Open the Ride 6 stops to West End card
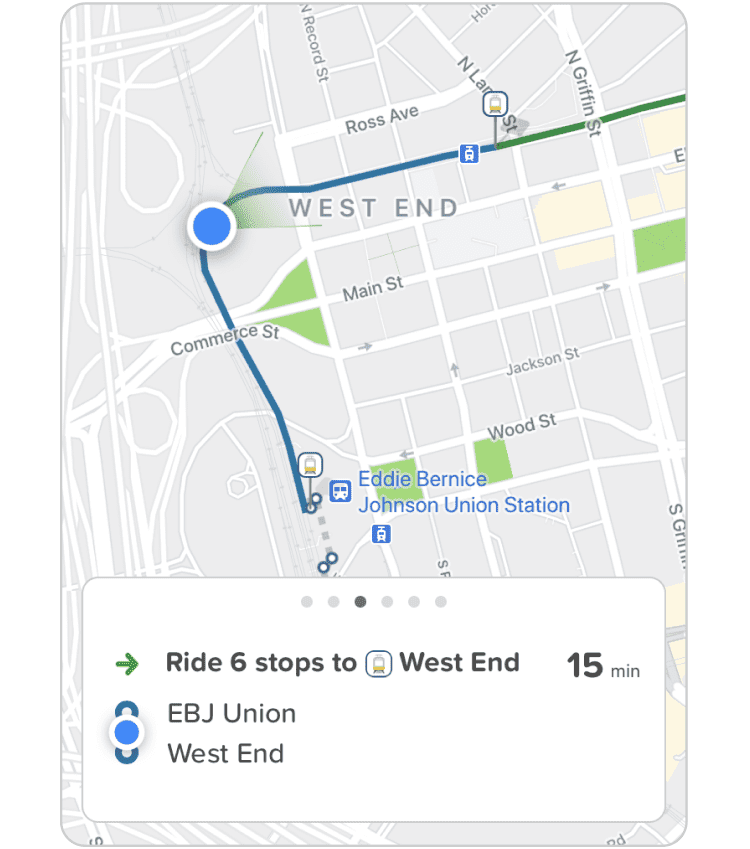The image size is (750, 849). (x=374, y=699)
